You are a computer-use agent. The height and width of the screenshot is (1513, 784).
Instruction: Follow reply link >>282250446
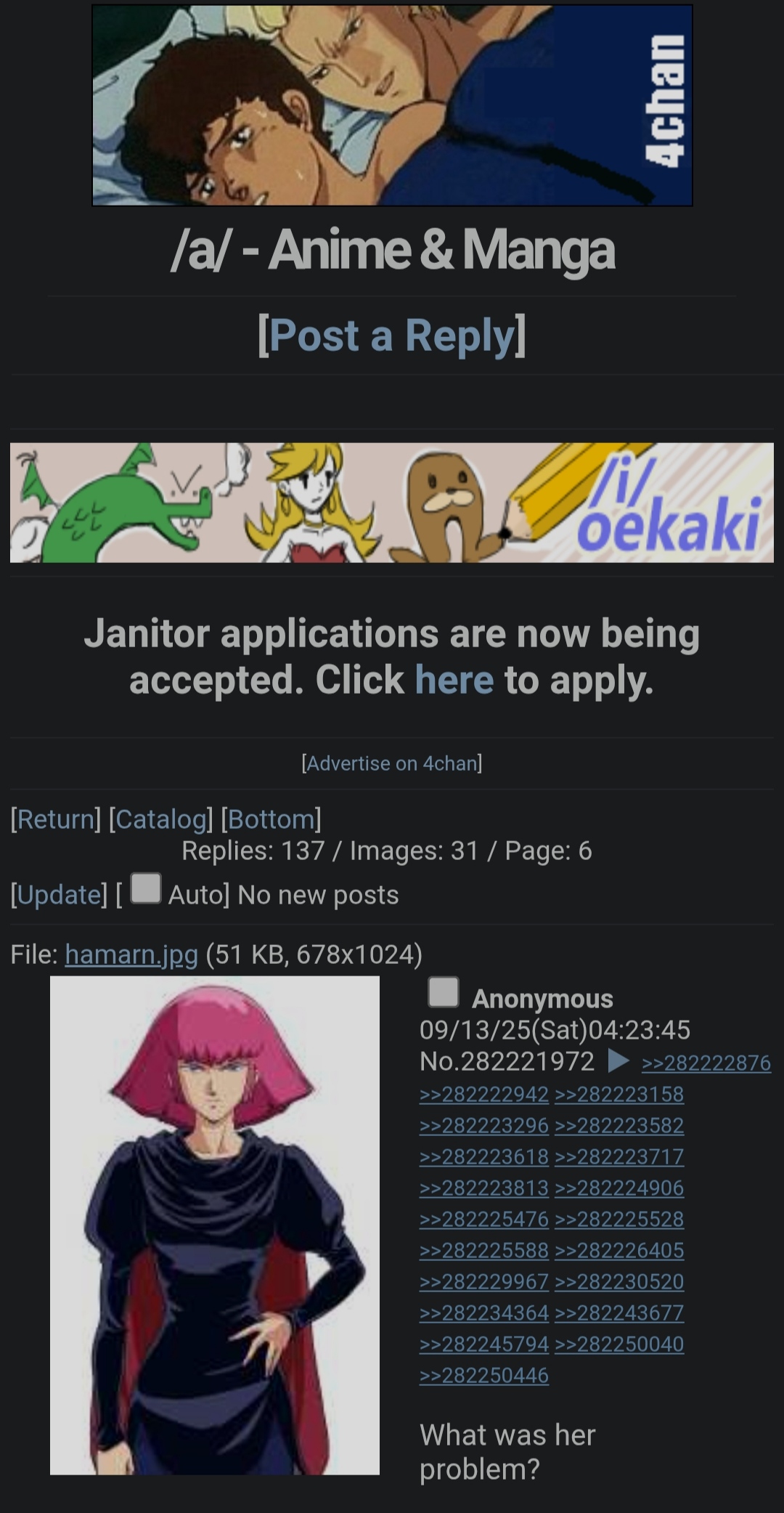coord(484,1375)
